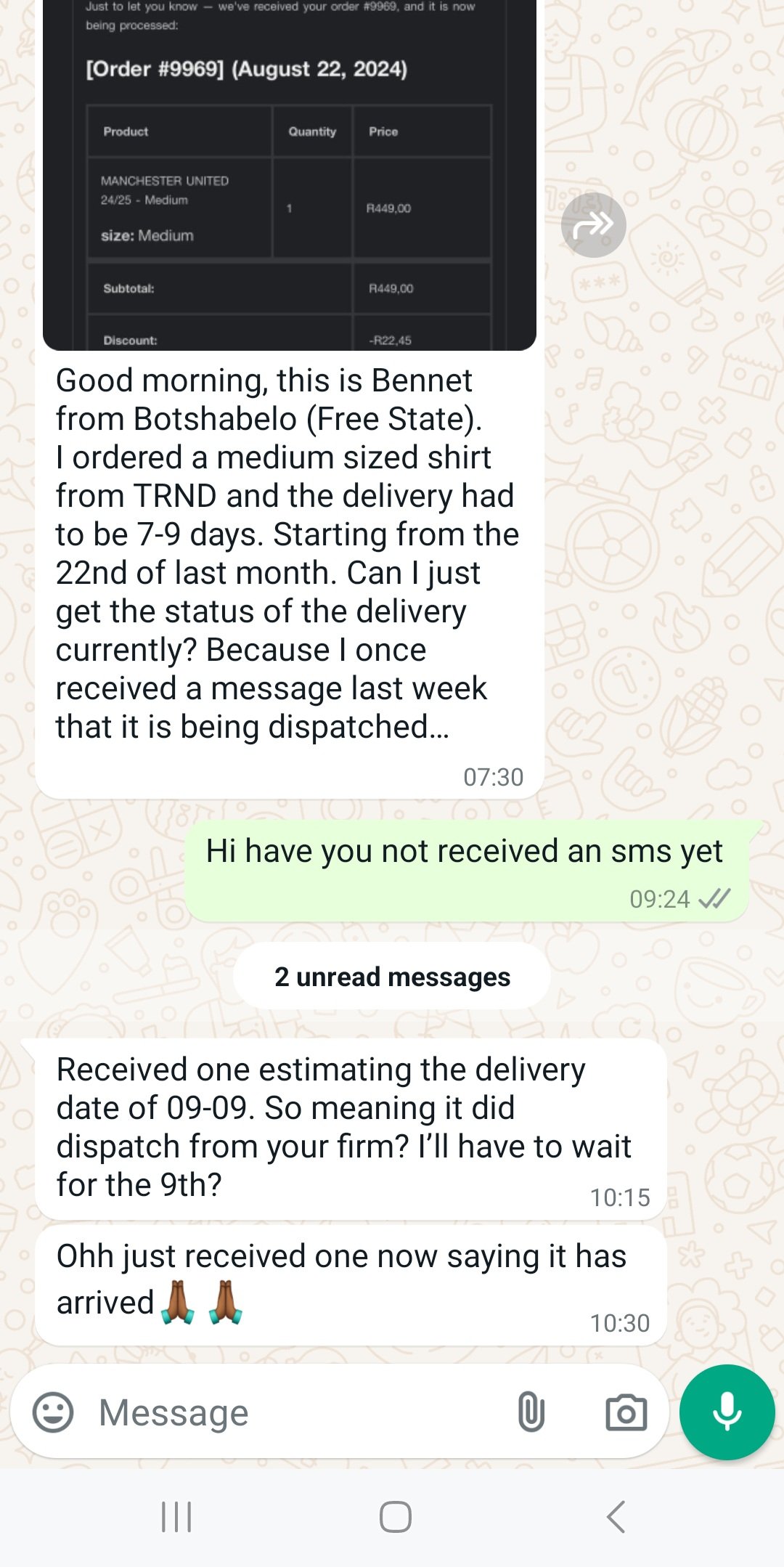This screenshot has height=1567, width=784.
Task: Go back with the system back button
Action: click(616, 1517)
